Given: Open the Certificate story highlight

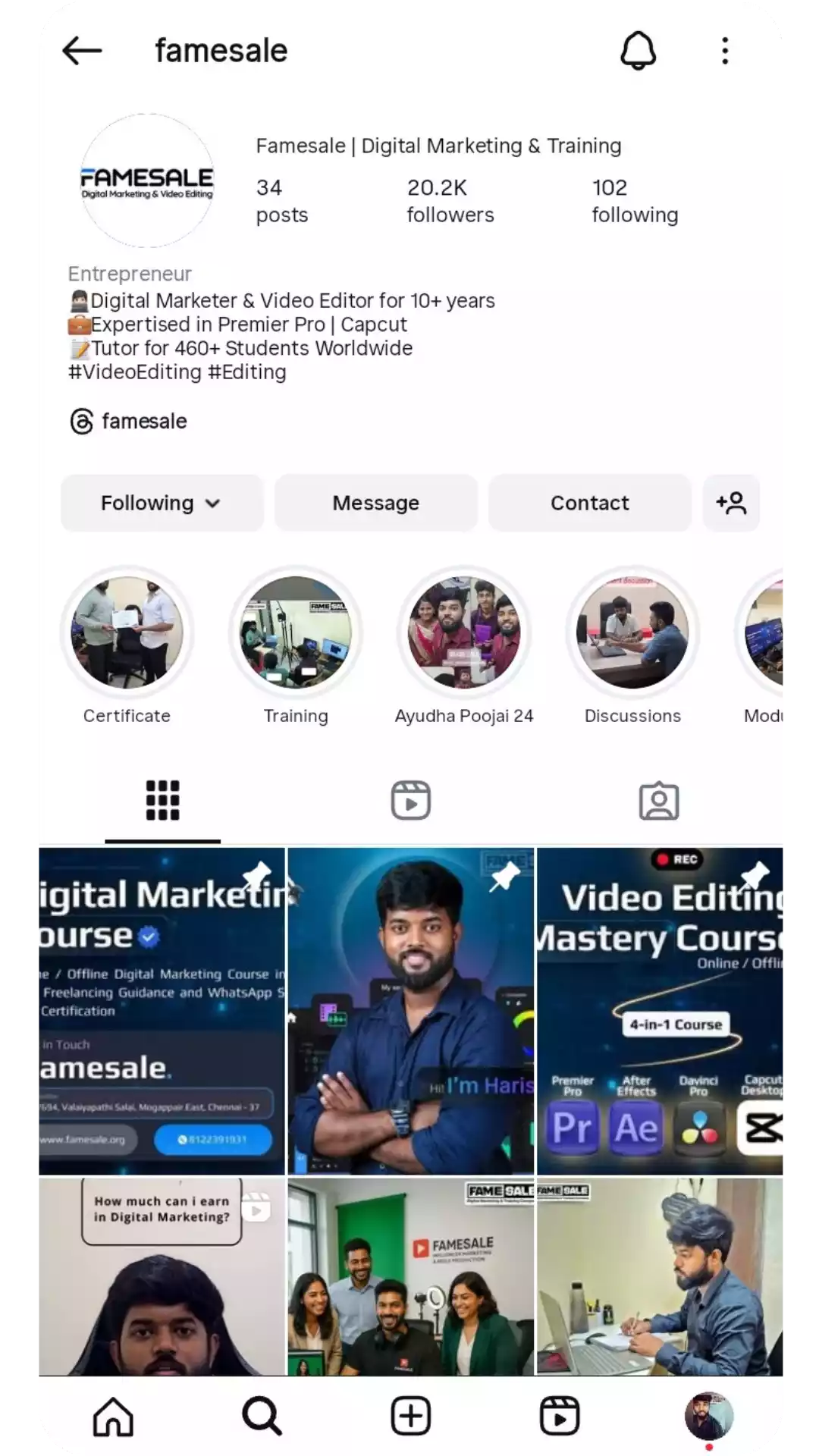Looking at the screenshot, I should (x=127, y=632).
